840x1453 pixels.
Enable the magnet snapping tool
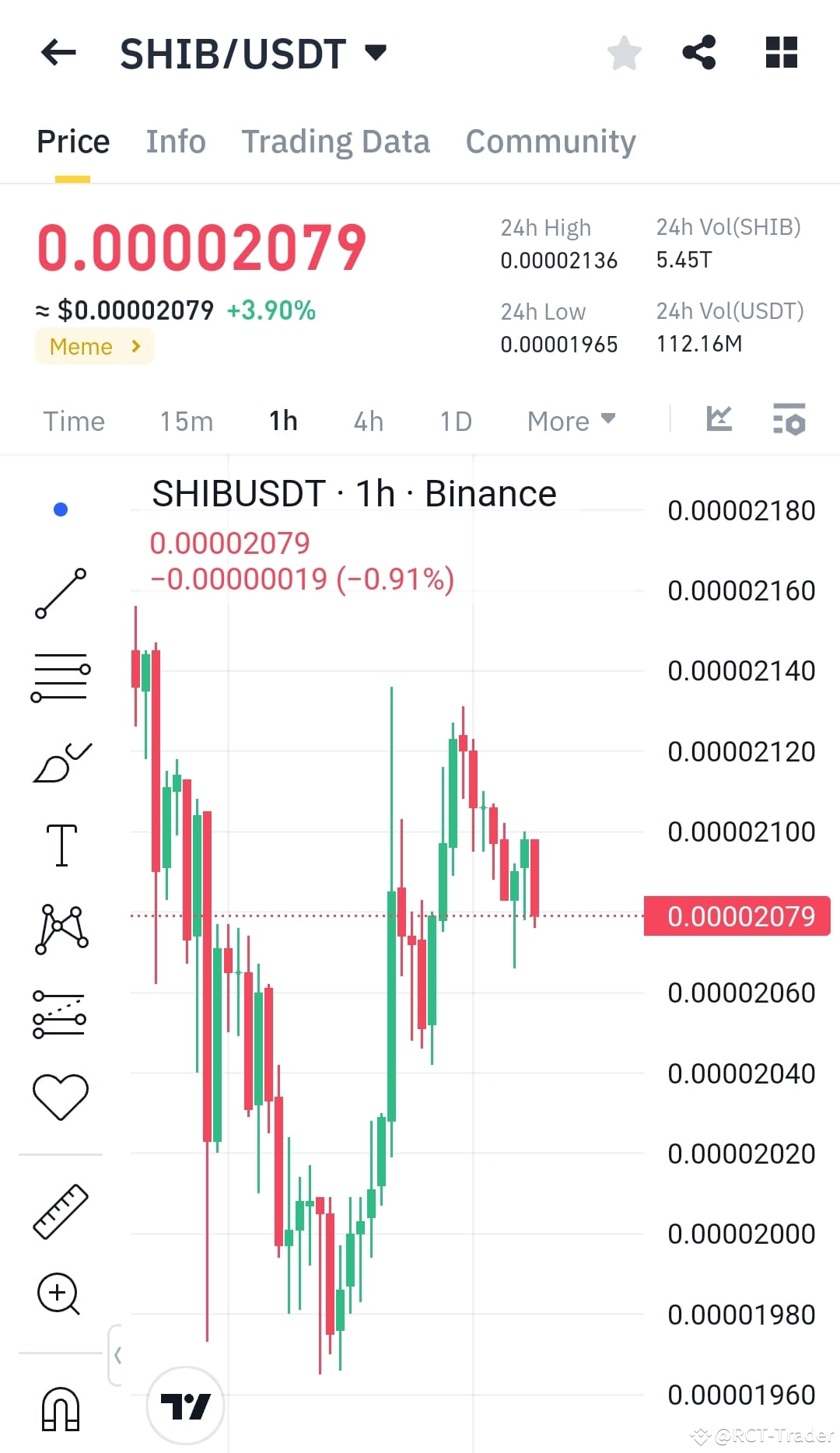point(61,1408)
